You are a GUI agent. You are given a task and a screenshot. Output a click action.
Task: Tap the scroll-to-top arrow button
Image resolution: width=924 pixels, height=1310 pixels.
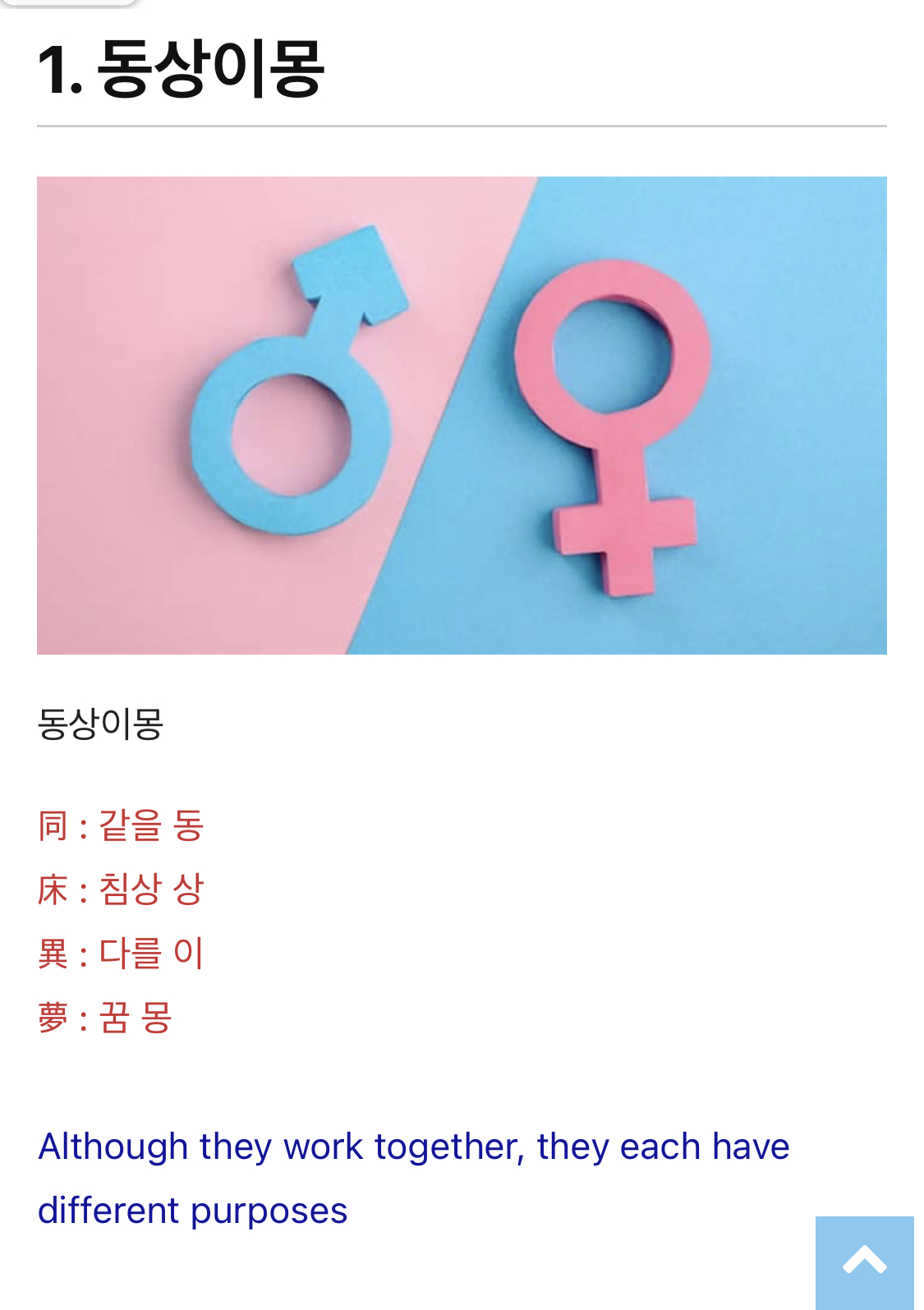864,1261
